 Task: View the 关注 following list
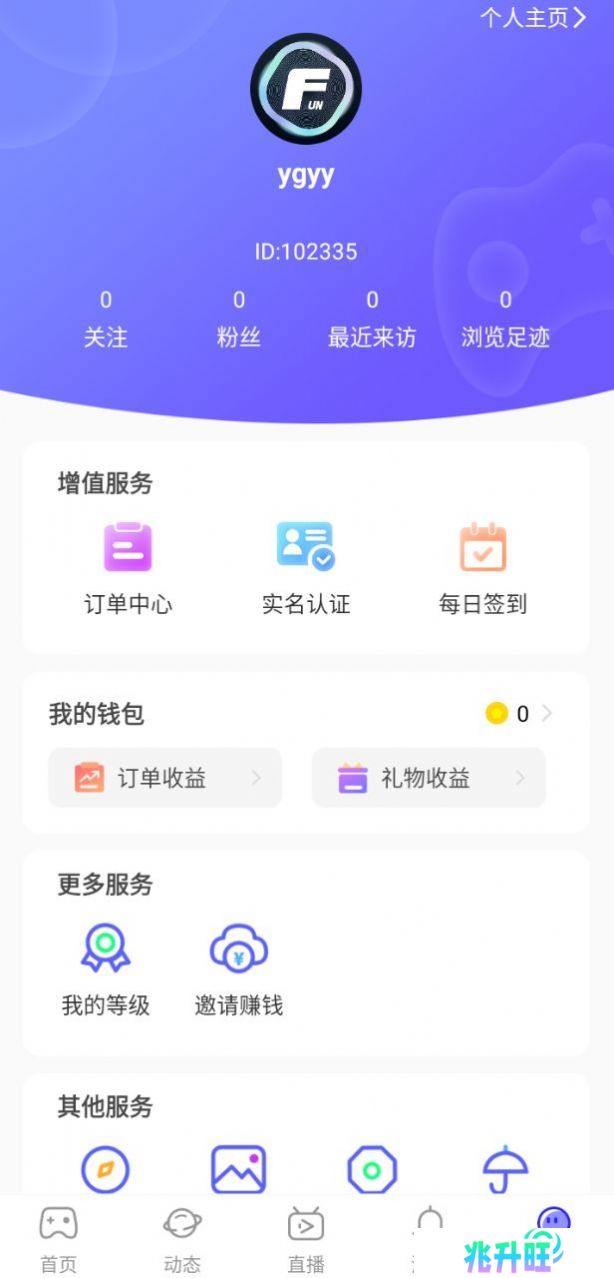[x=106, y=319]
